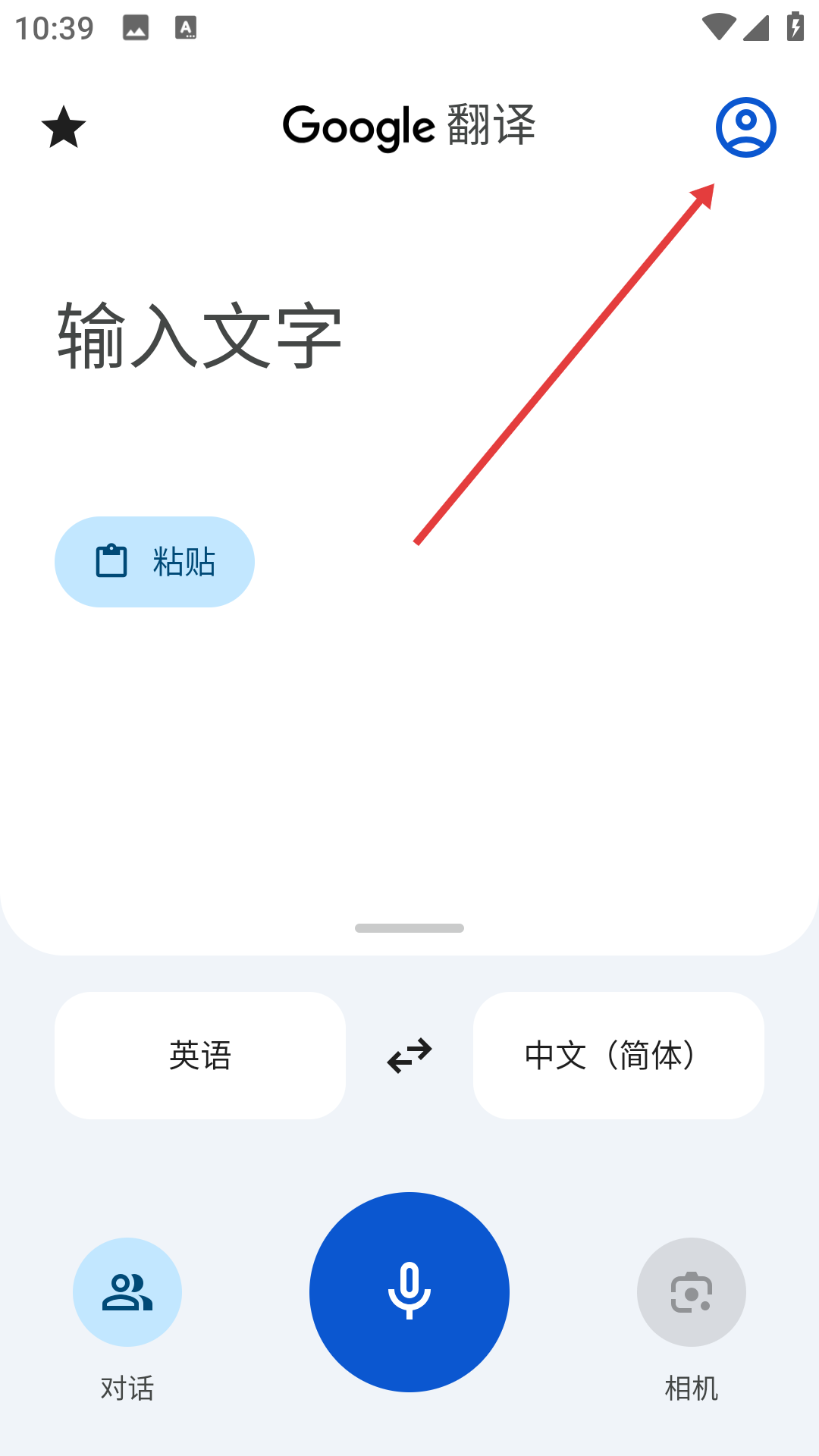
Task: Open the account profile icon
Action: coord(745,127)
